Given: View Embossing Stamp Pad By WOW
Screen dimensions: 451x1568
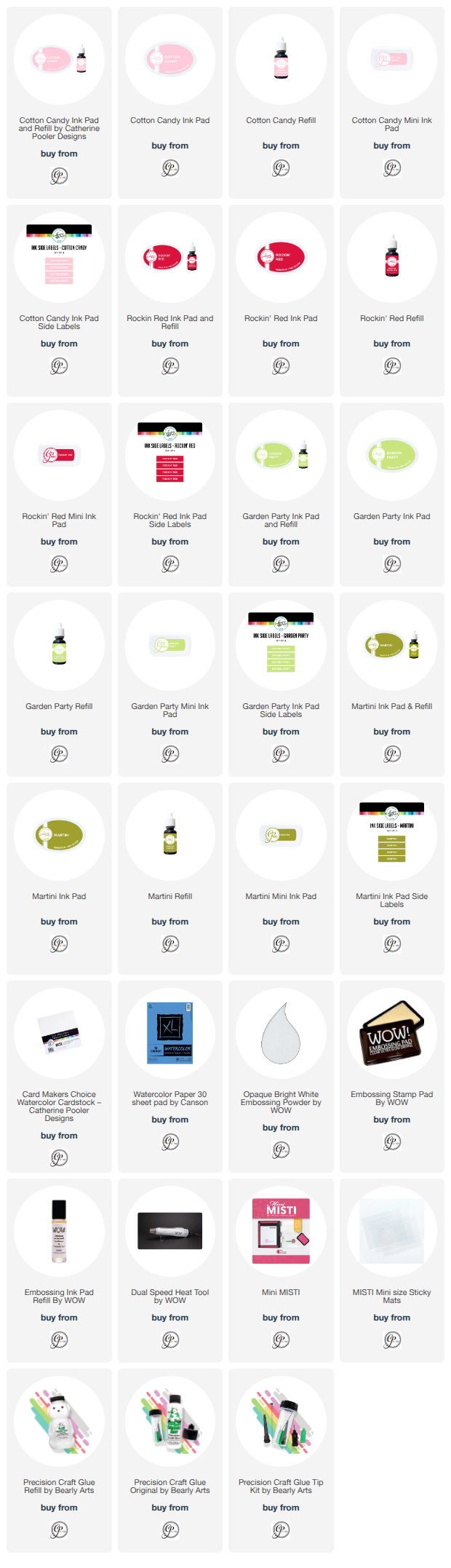Looking at the screenshot, I should 391,1076.
